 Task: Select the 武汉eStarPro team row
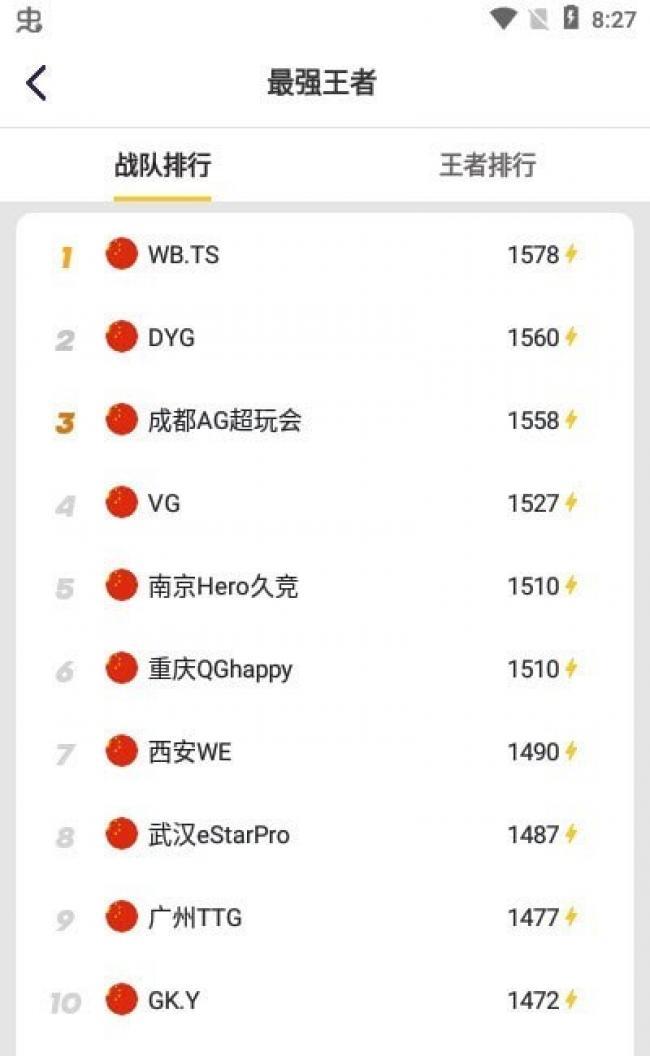tap(324, 834)
